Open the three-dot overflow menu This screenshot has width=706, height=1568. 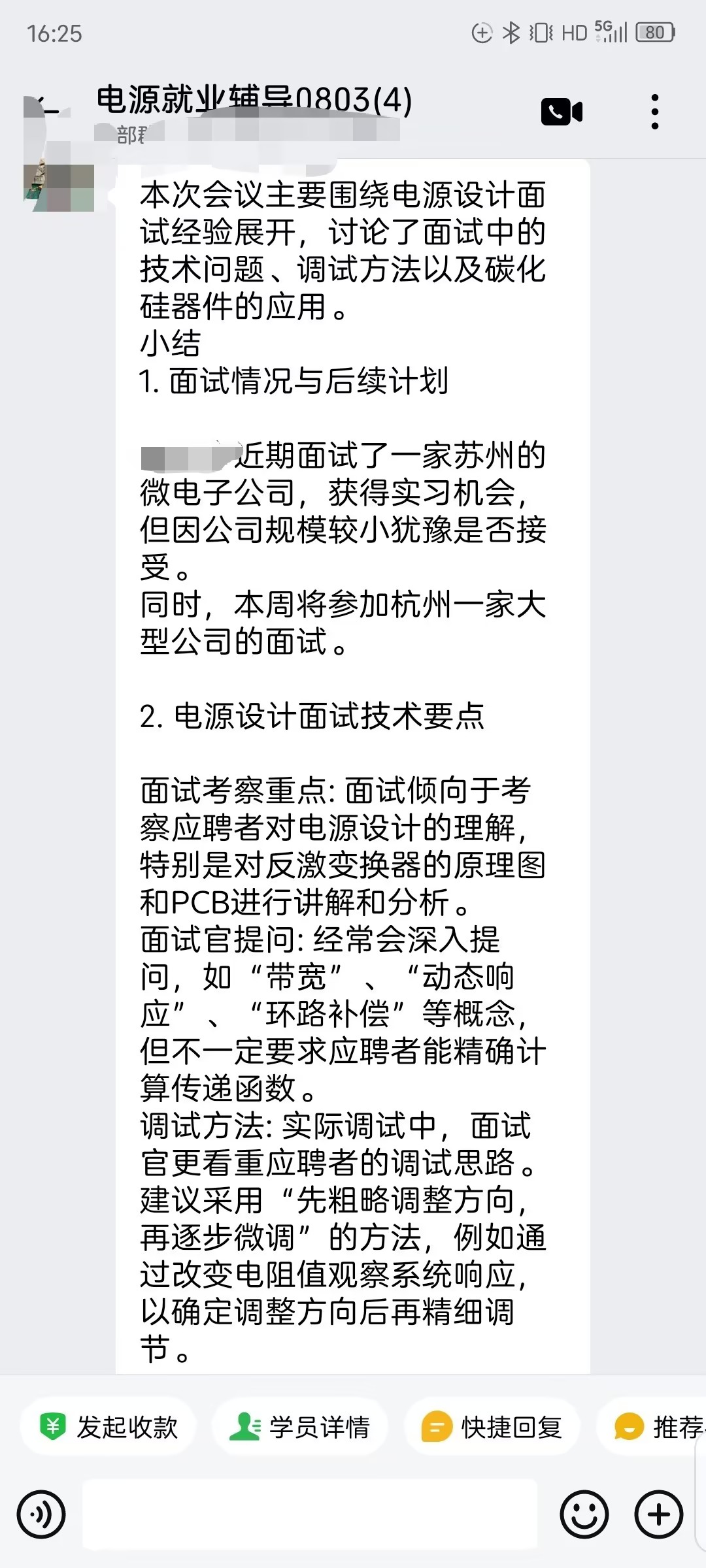pyautogui.click(x=654, y=112)
